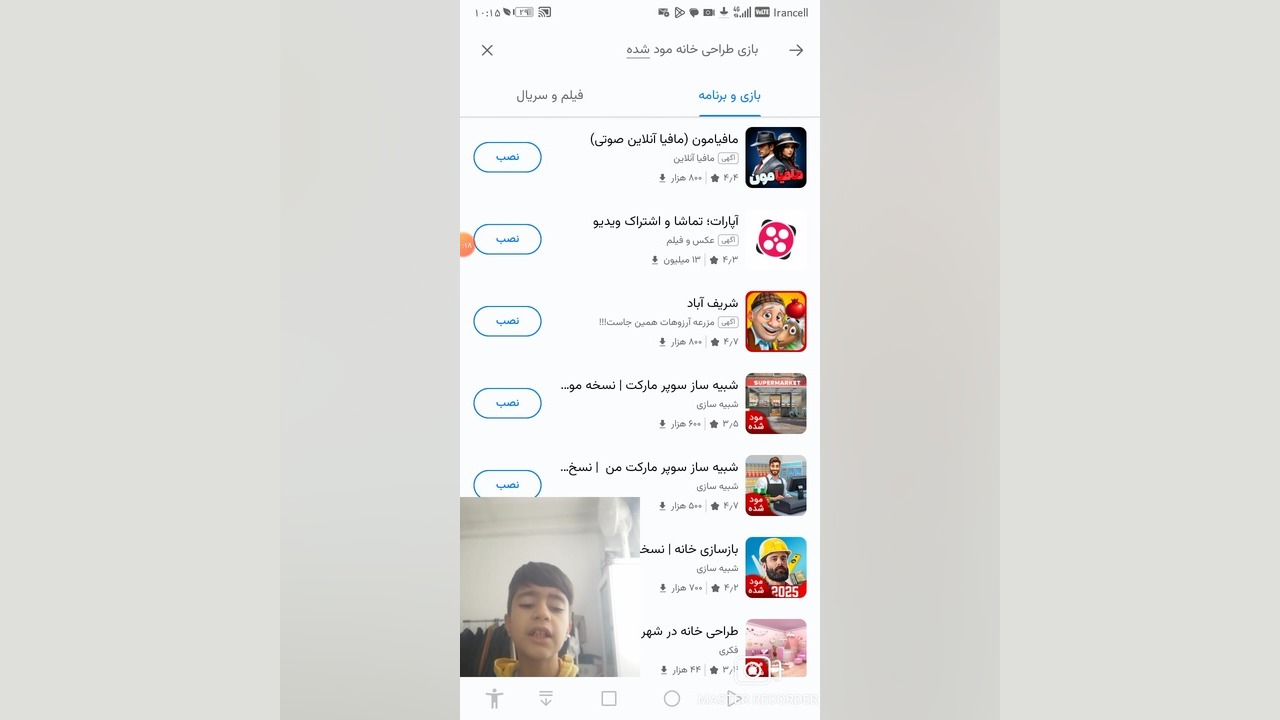The image size is (1280, 720).
Task: Tap the search field with بازی طراحی خانه
Action: click(x=692, y=50)
